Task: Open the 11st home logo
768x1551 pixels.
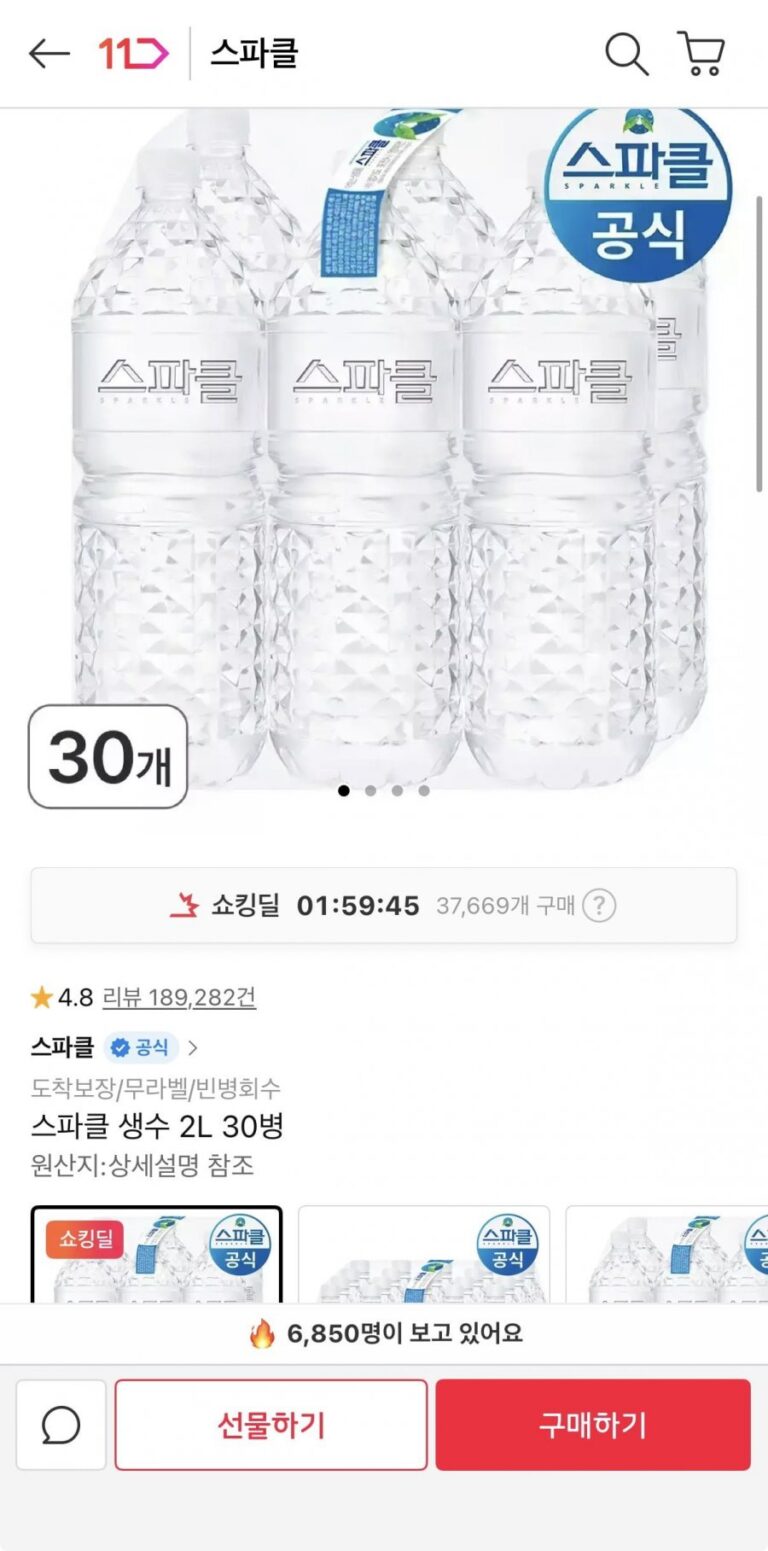Action: [133, 53]
